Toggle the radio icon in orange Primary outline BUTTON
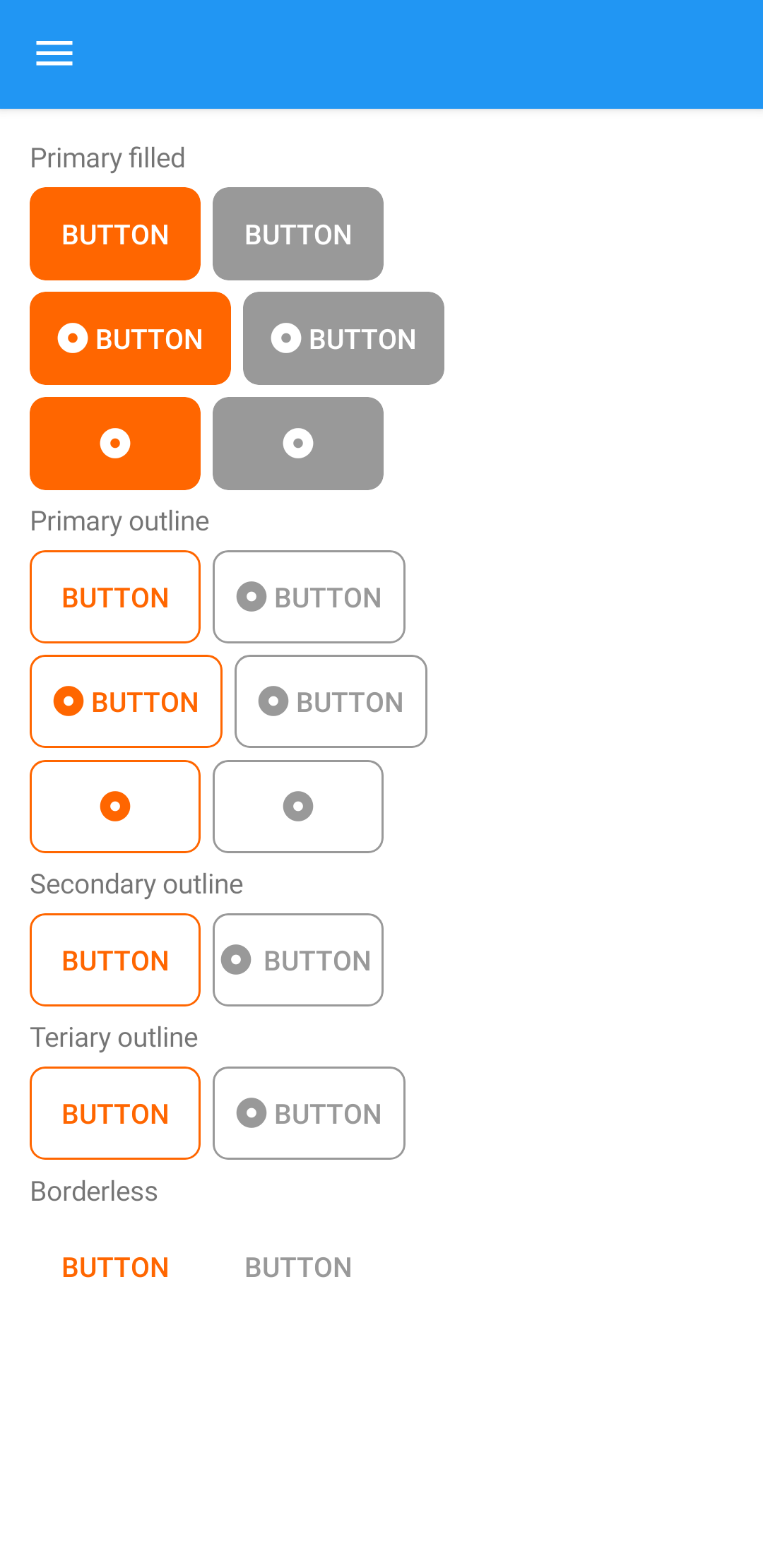This screenshot has height=1568, width=763. (69, 701)
